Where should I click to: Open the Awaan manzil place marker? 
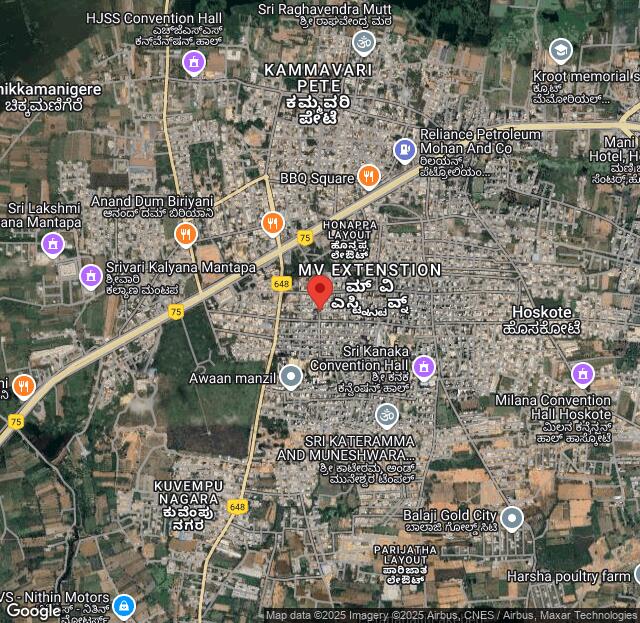290,377
